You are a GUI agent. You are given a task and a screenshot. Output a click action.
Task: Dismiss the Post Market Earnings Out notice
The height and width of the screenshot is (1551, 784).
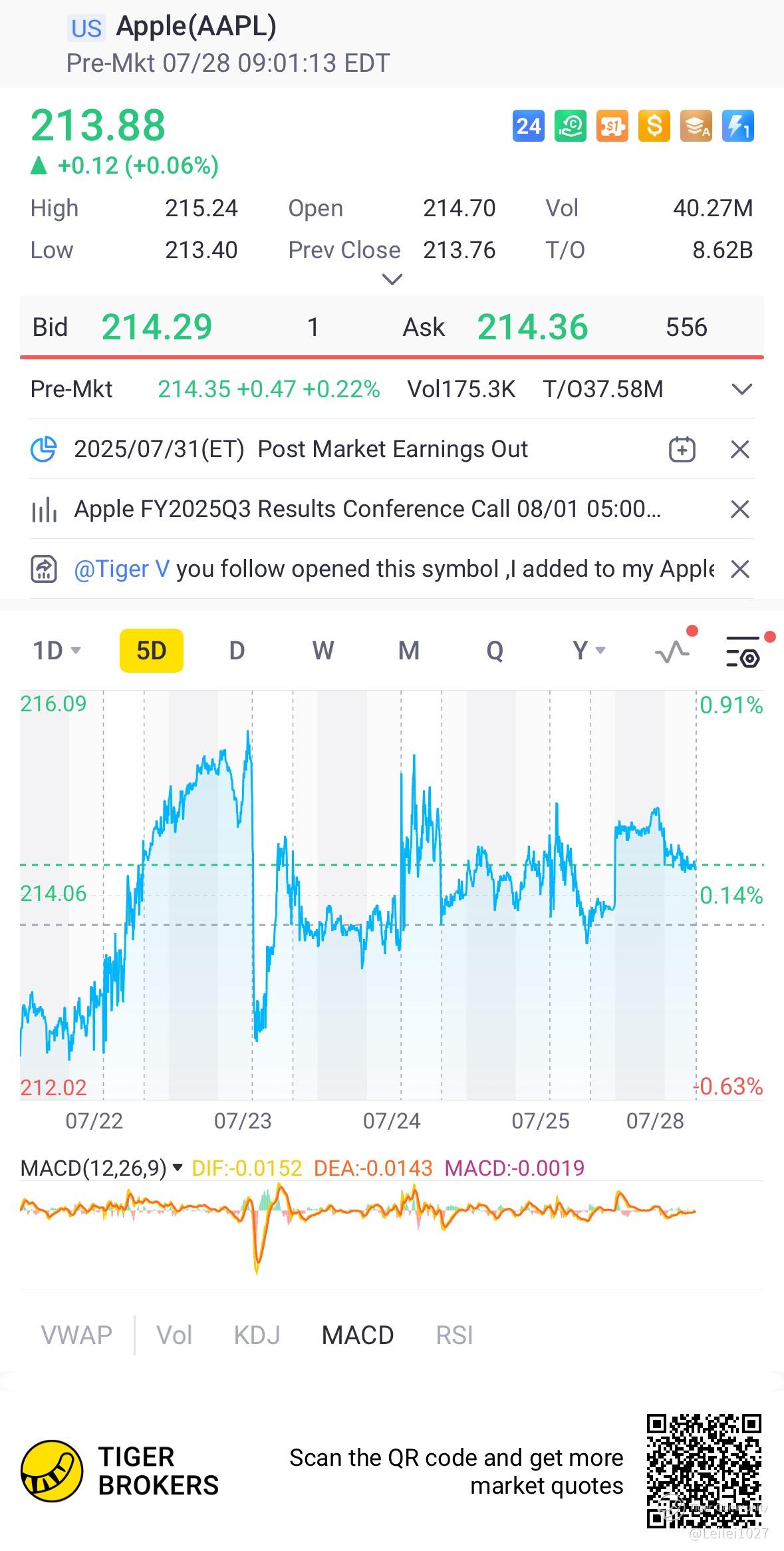(739, 450)
